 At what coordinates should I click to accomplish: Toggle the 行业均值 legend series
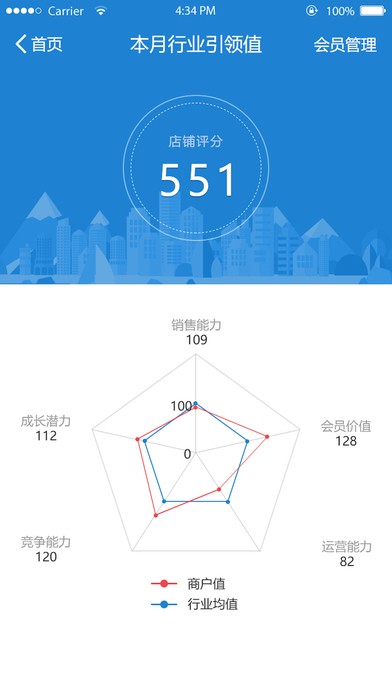[194, 604]
